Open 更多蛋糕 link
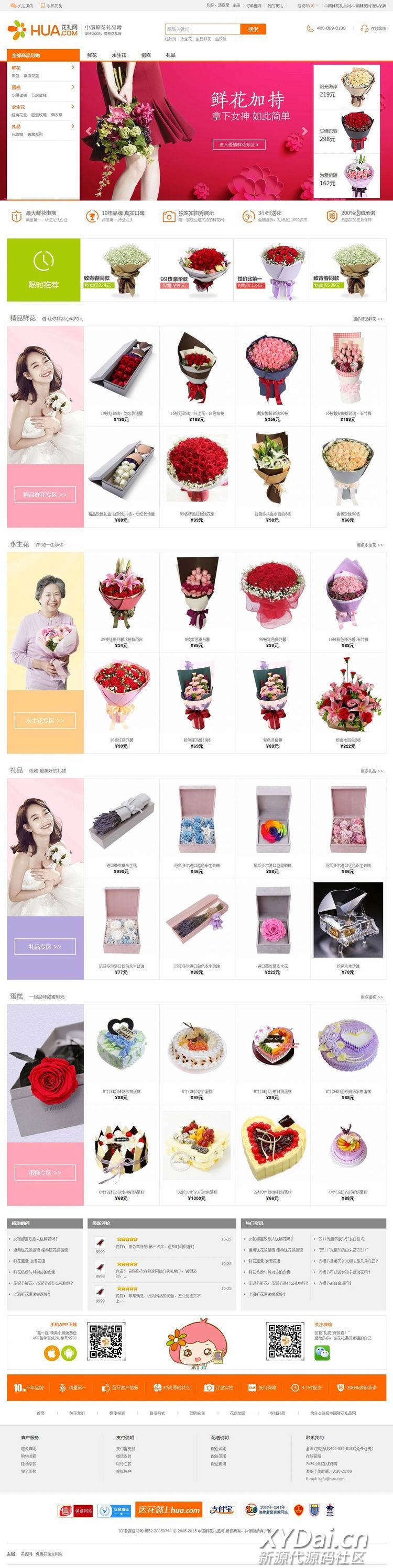393x1568 pixels. (x=371, y=997)
